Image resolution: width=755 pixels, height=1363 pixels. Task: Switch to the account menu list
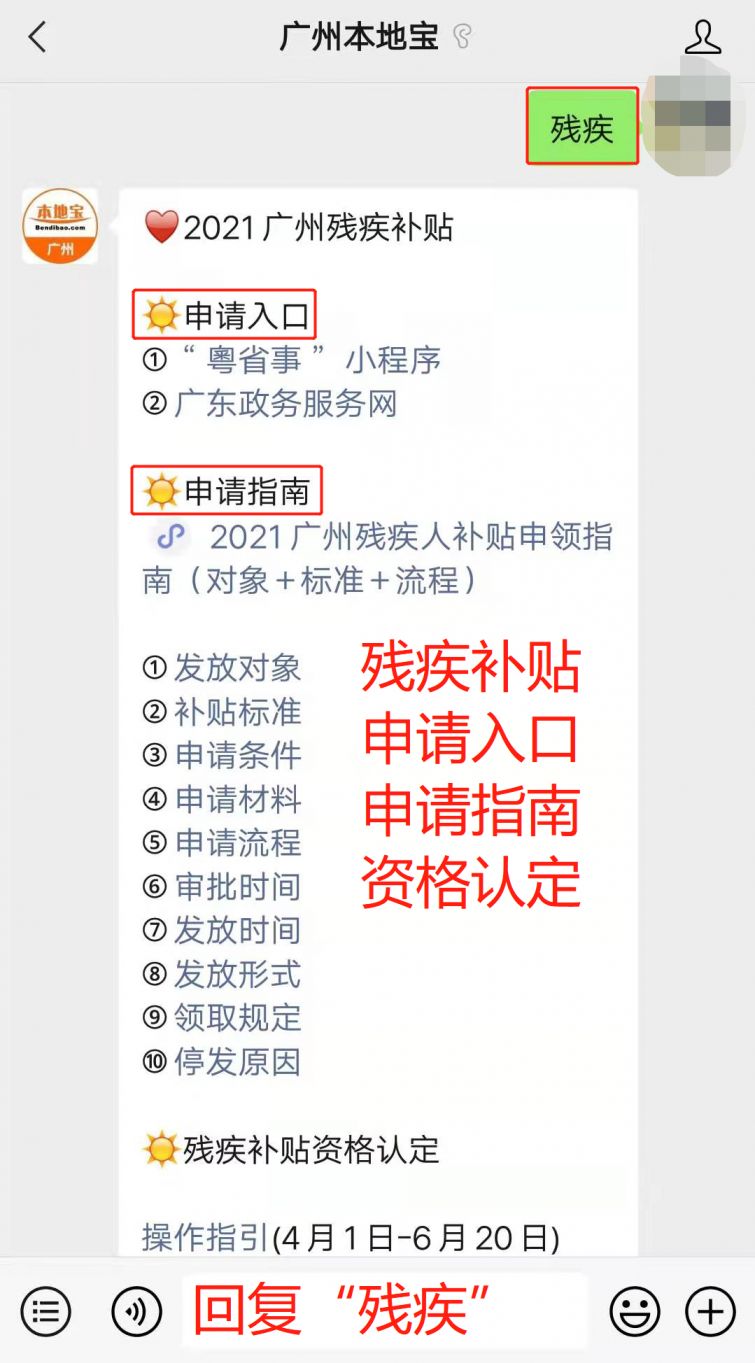pos(46,1311)
